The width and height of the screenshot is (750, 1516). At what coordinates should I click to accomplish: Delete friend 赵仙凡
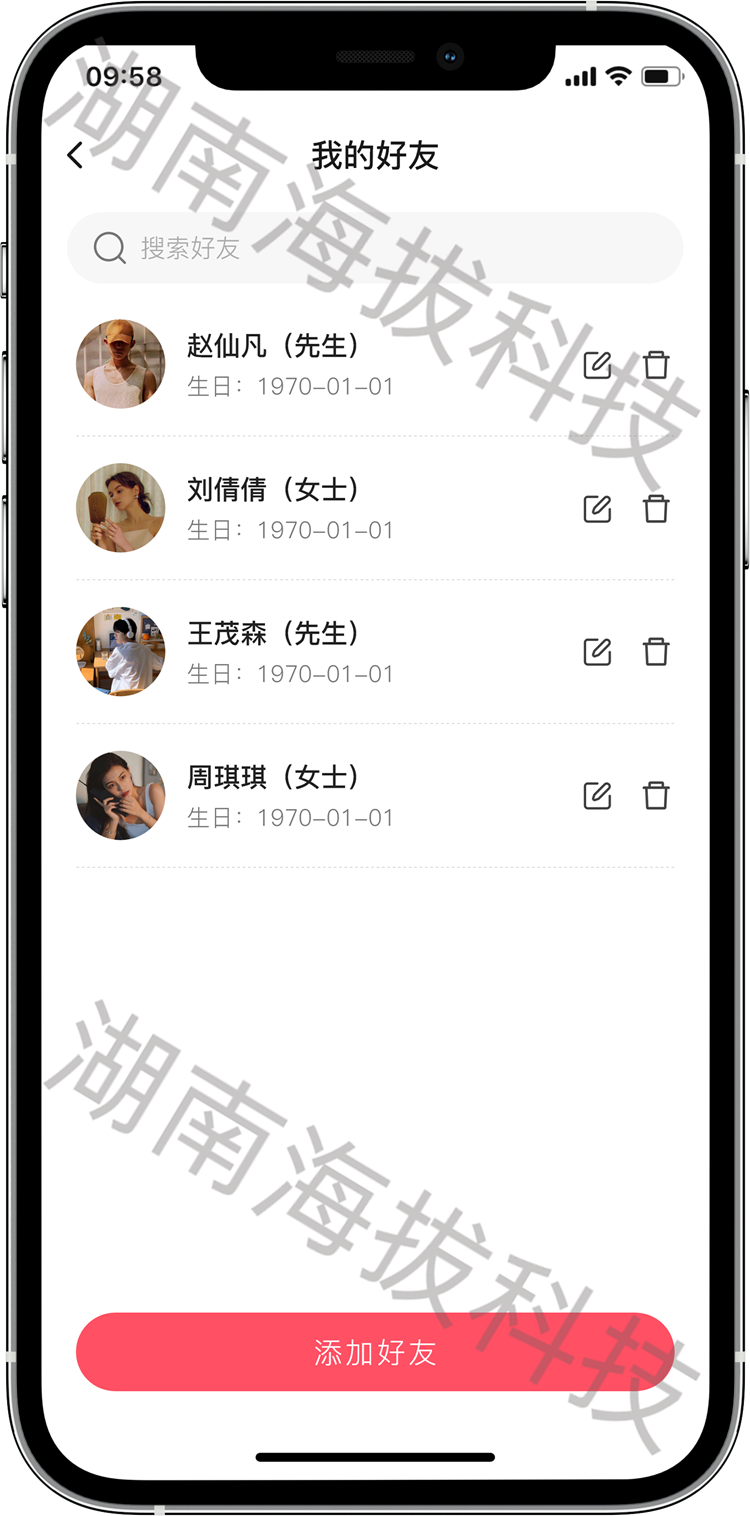pyautogui.click(x=656, y=365)
